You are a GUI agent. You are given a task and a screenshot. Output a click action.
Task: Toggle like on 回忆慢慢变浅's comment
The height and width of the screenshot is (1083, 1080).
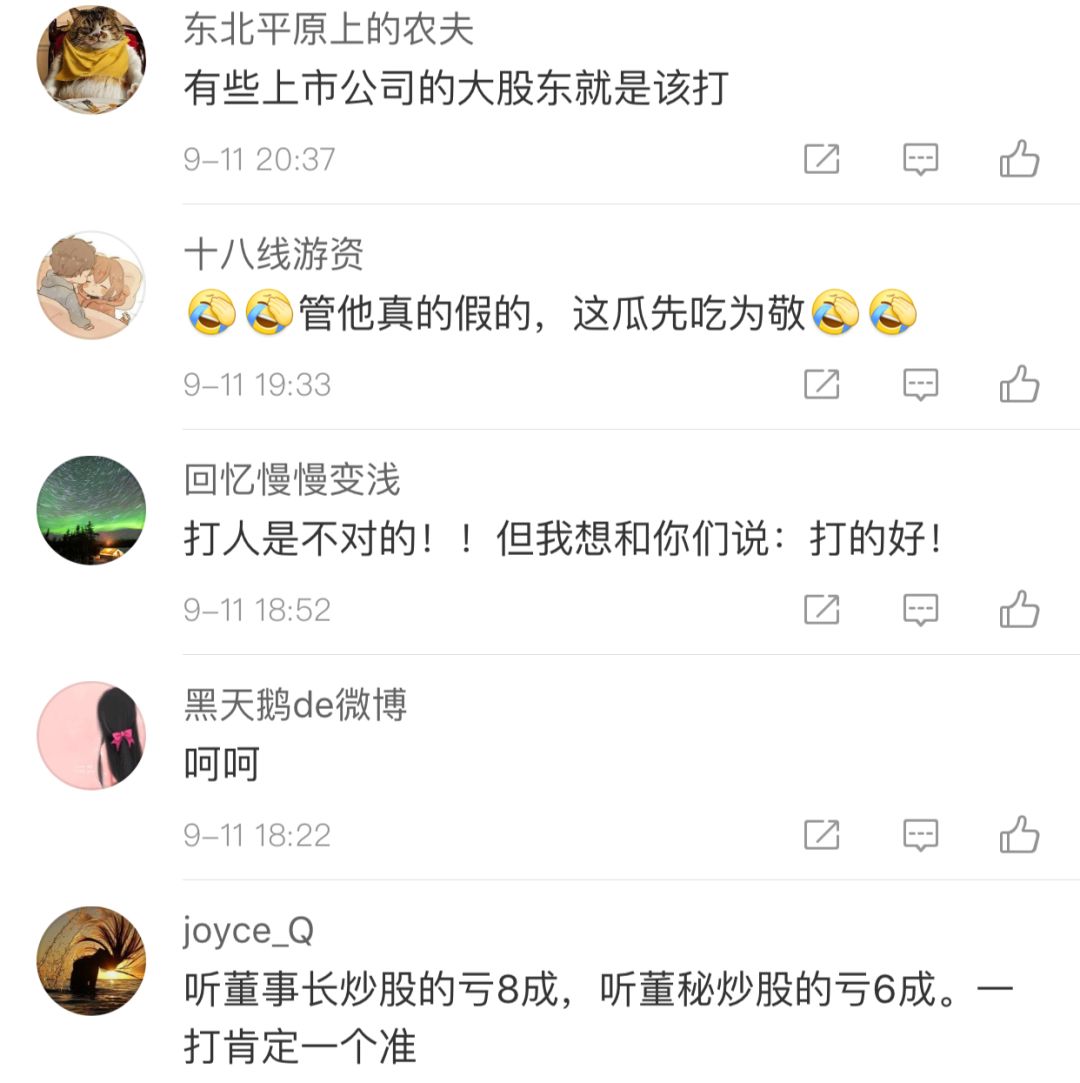1022,608
